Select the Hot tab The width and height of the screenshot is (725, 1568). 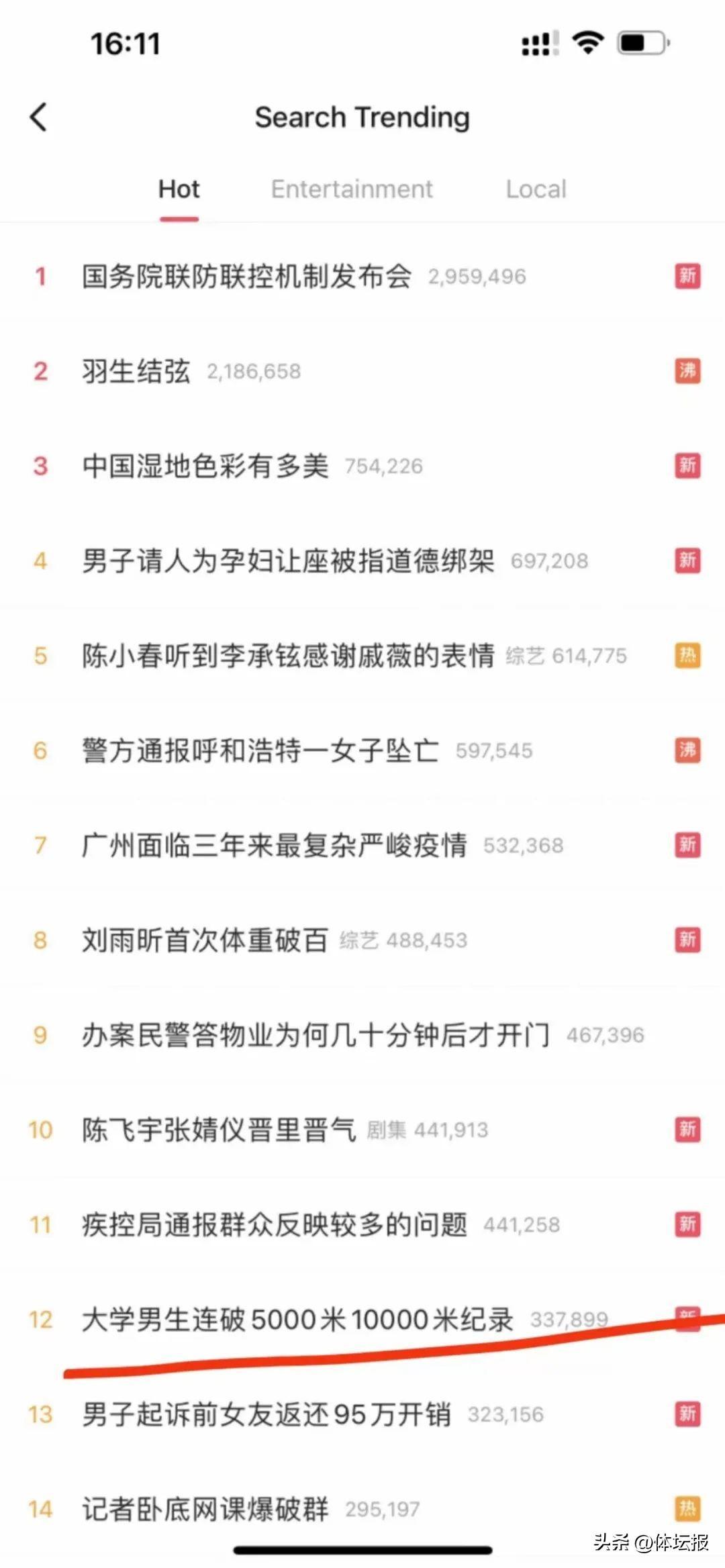(x=179, y=189)
